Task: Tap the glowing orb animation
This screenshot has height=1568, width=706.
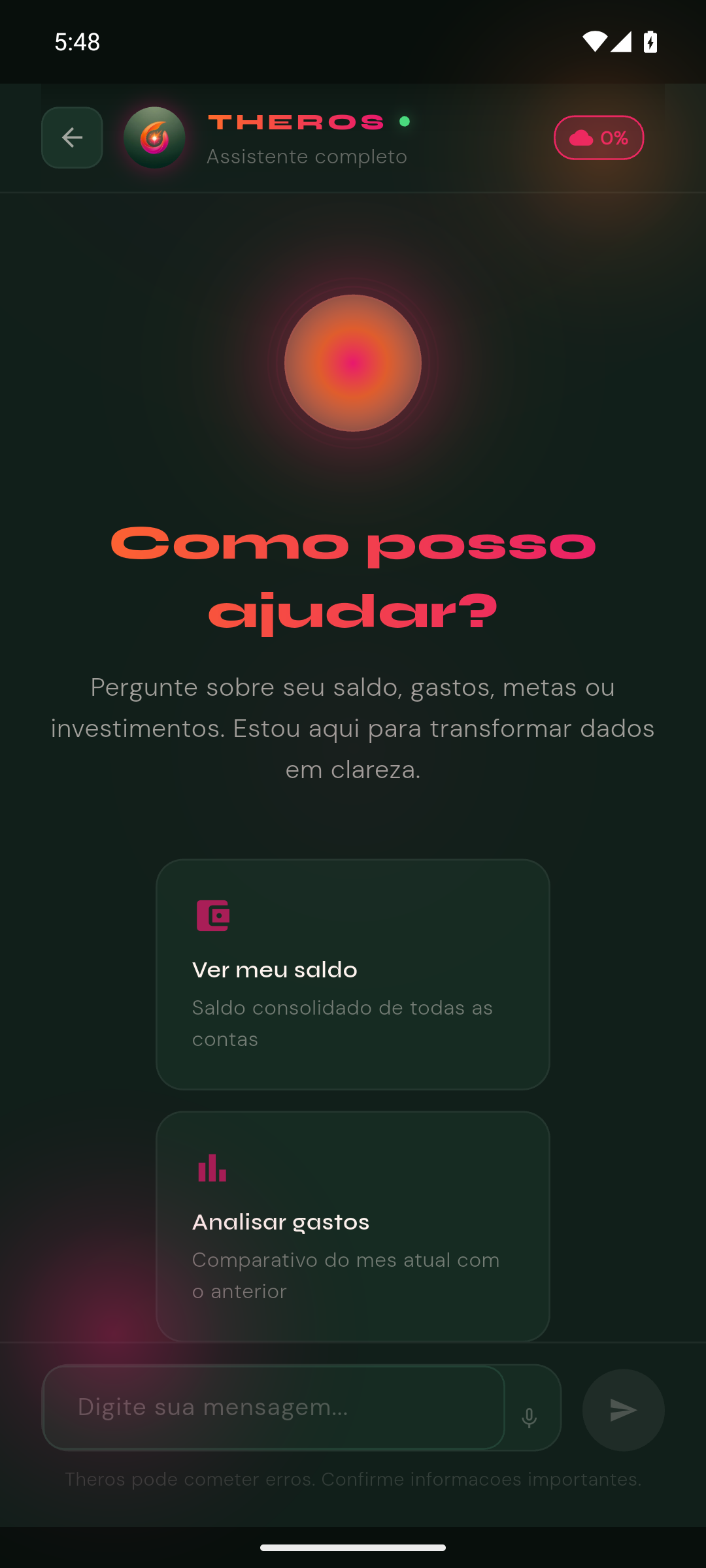Action: point(352,363)
